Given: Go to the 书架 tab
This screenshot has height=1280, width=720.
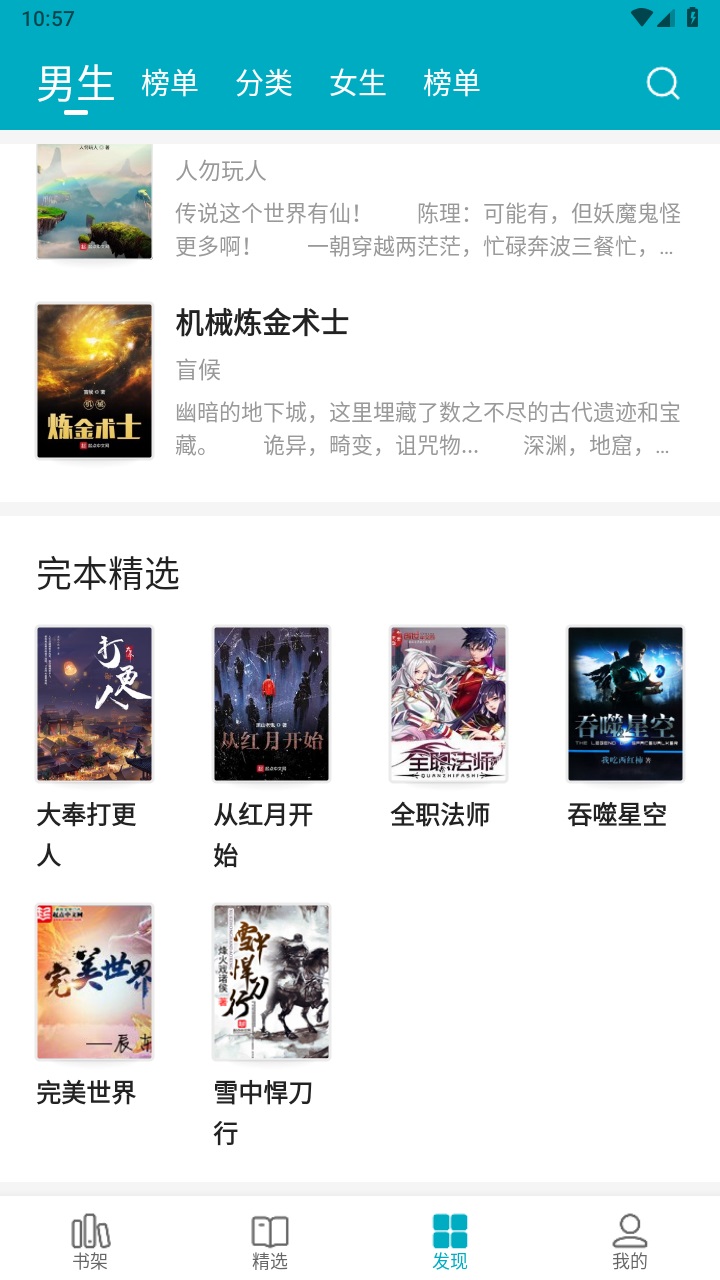Looking at the screenshot, I should pyautogui.click(x=90, y=1241).
